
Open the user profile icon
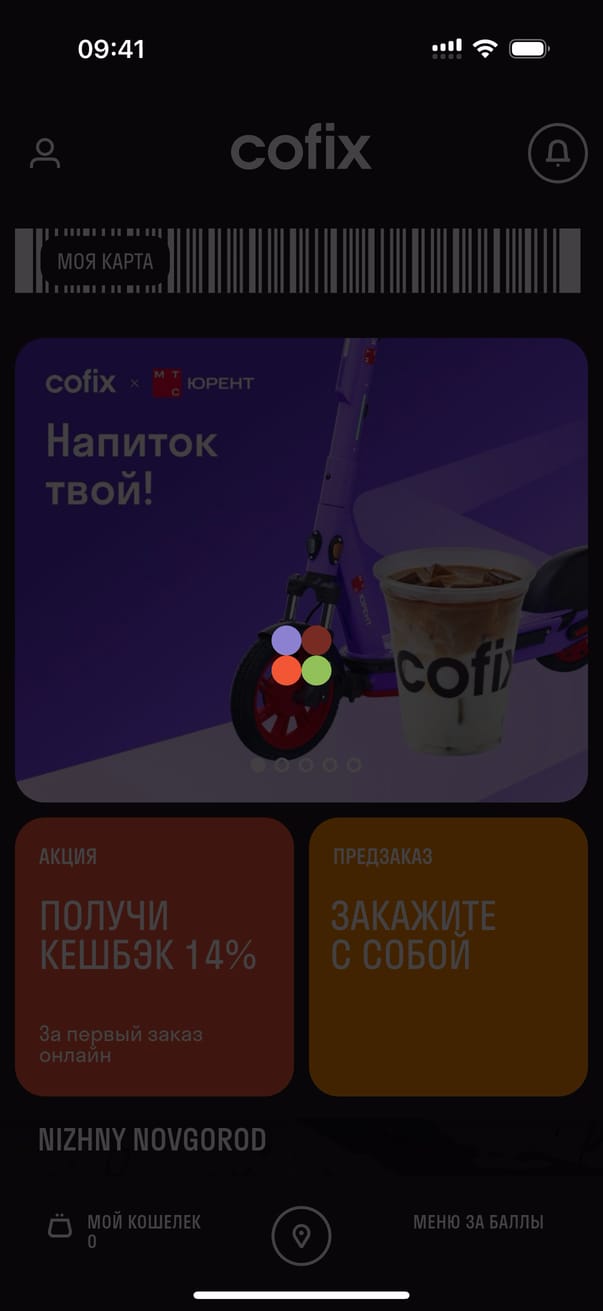point(45,153)
